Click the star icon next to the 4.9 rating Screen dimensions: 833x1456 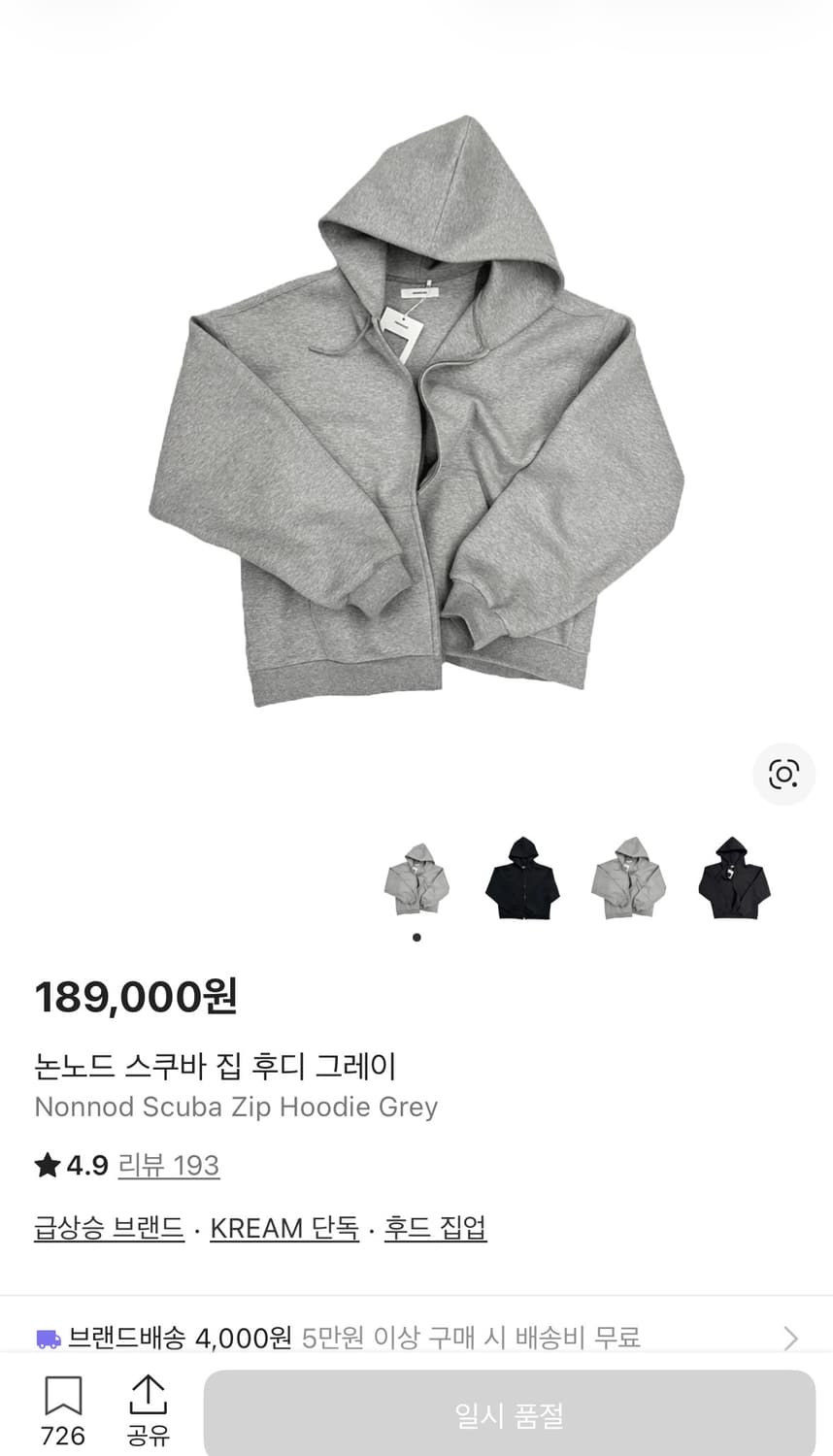[46, 1167]
